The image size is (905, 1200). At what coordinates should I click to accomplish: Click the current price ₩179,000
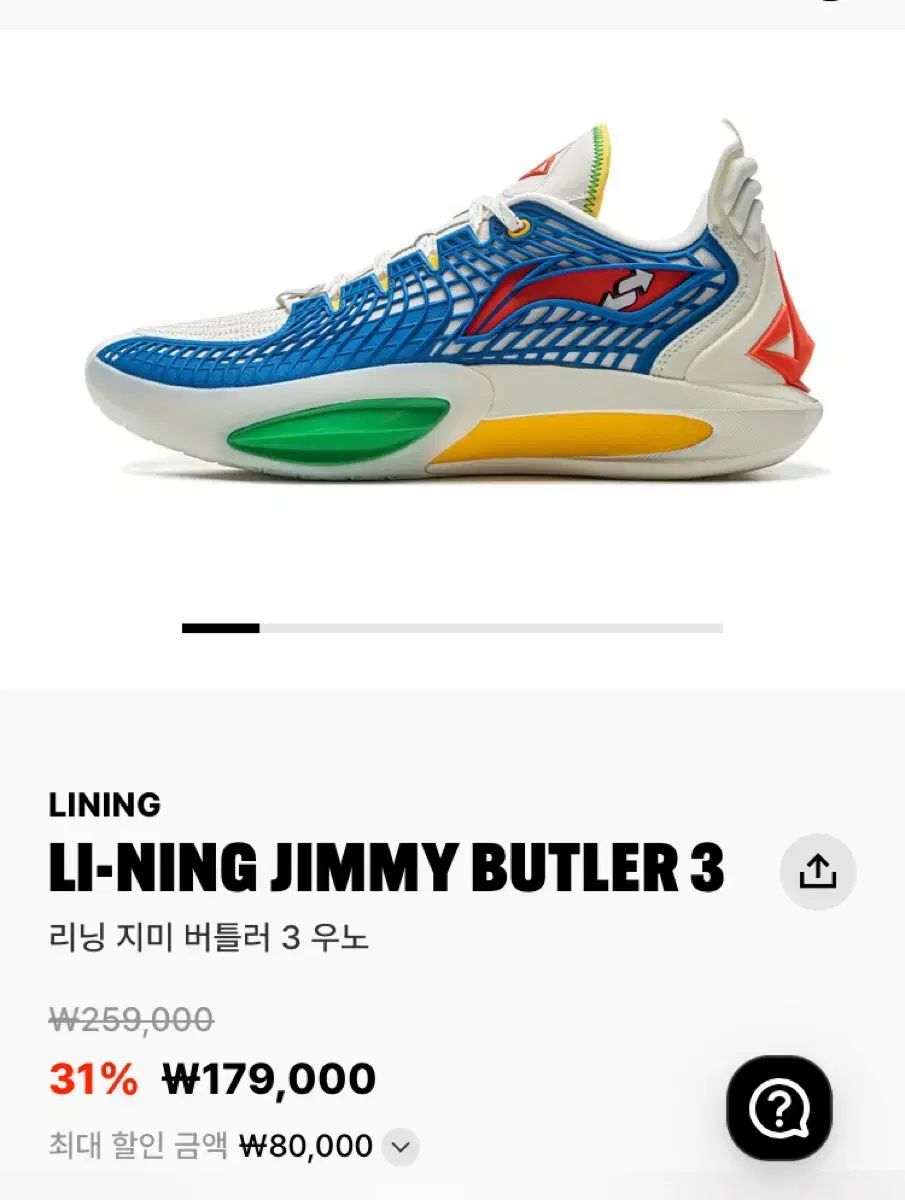pos(270,1081)
